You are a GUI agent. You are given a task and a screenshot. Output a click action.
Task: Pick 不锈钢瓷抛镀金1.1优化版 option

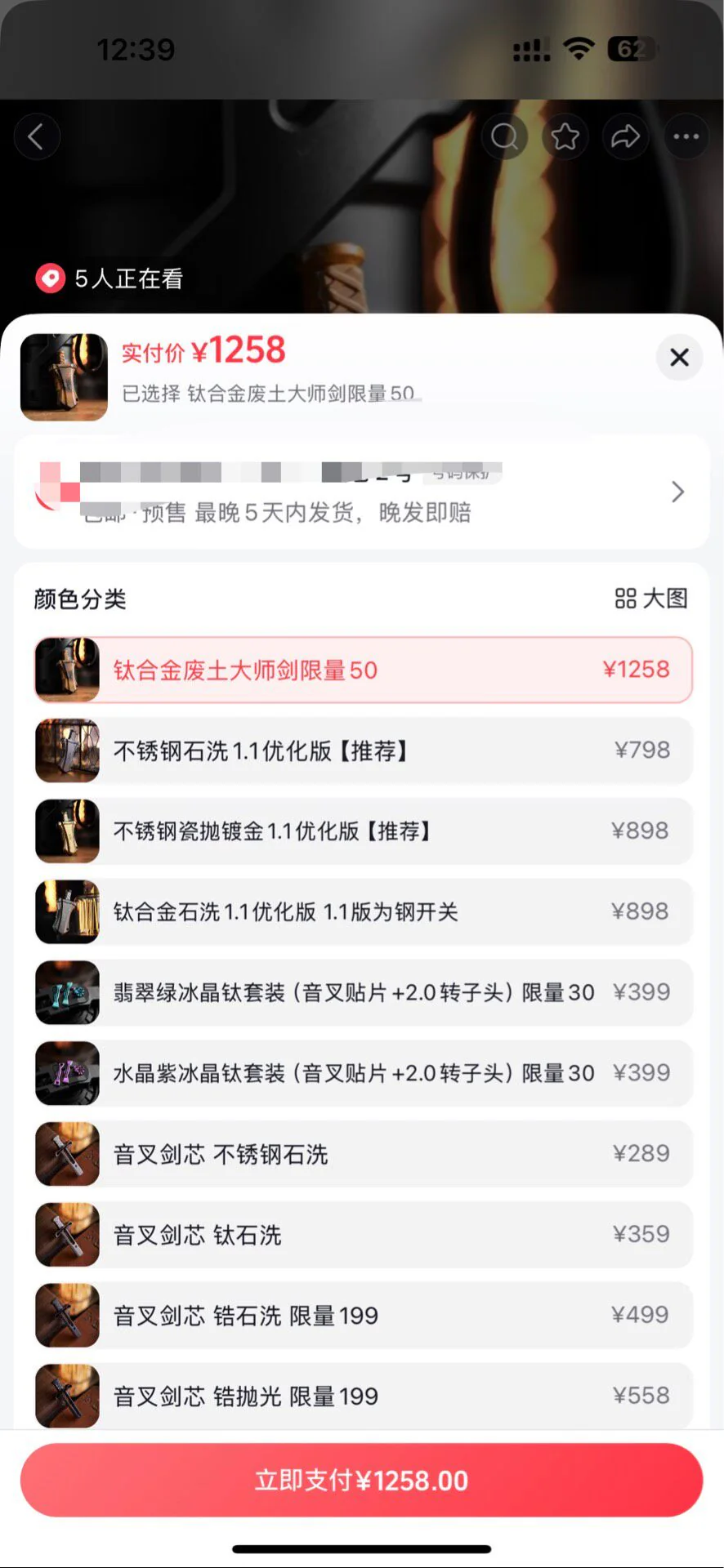tap(364, 831)
